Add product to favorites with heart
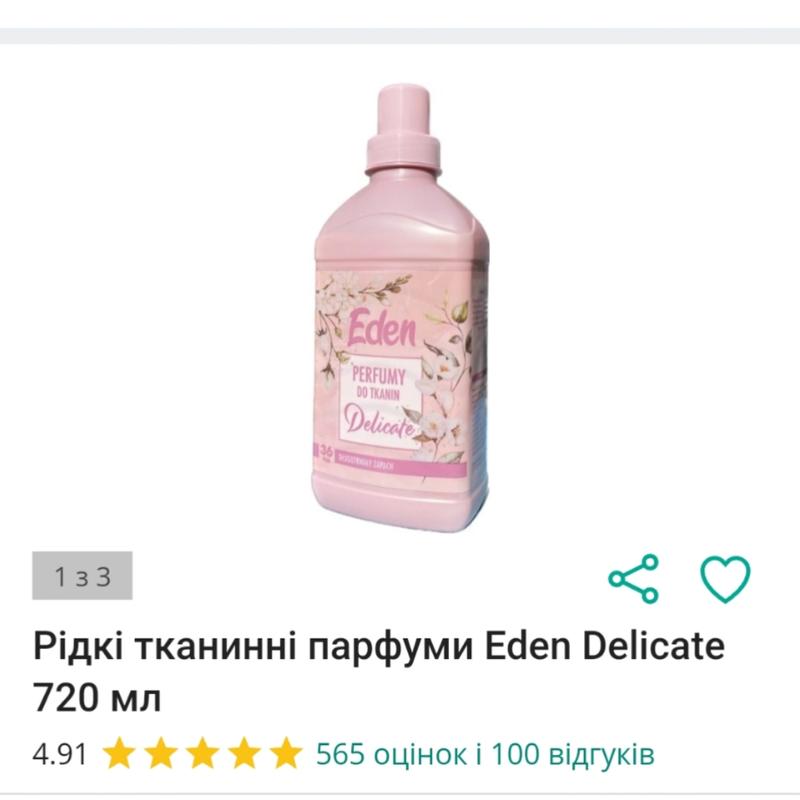Viewport: 800px width, 800px height. tap(724, 578)
